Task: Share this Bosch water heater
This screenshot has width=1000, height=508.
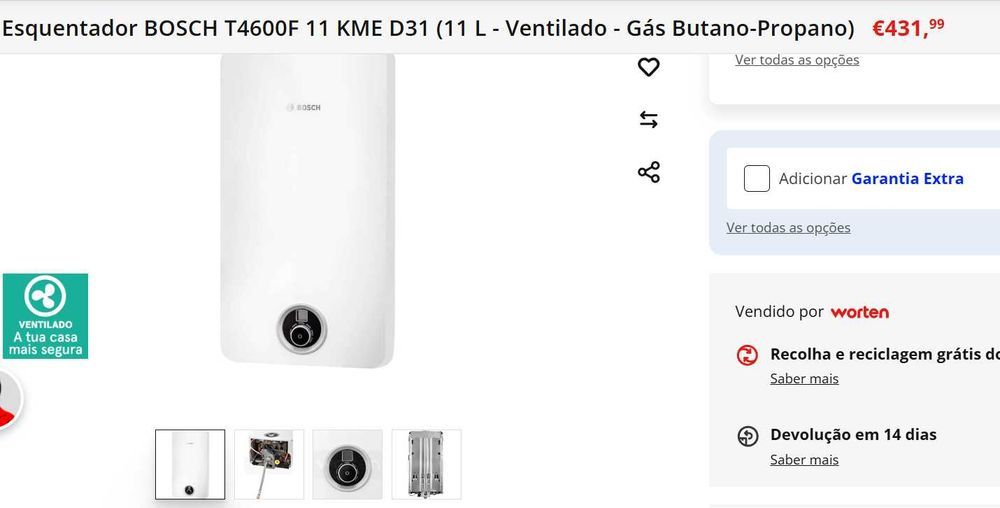Action: click(x=648, y=172)
